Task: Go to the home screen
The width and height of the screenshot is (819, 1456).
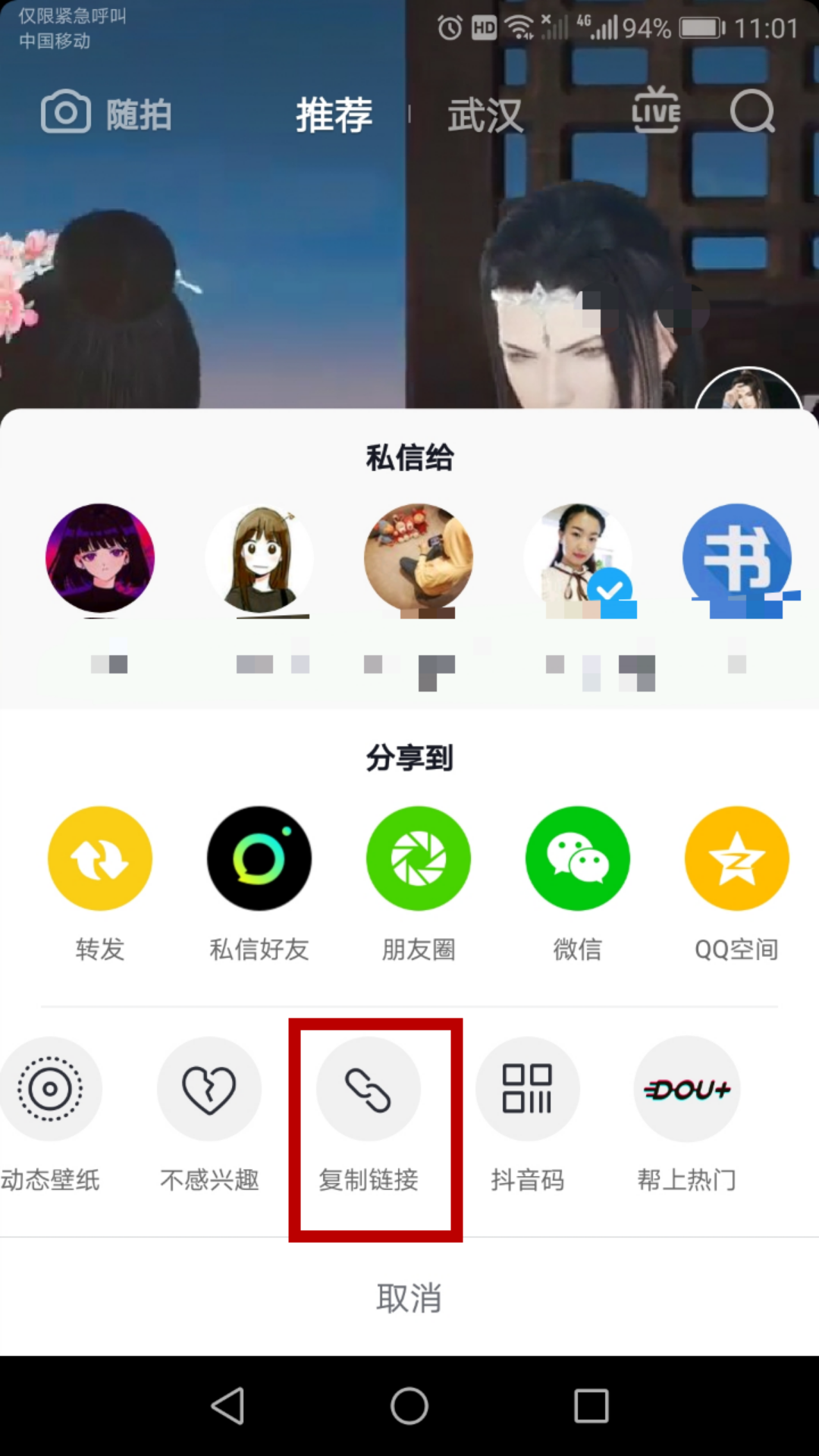Action: pos(409,1406)
